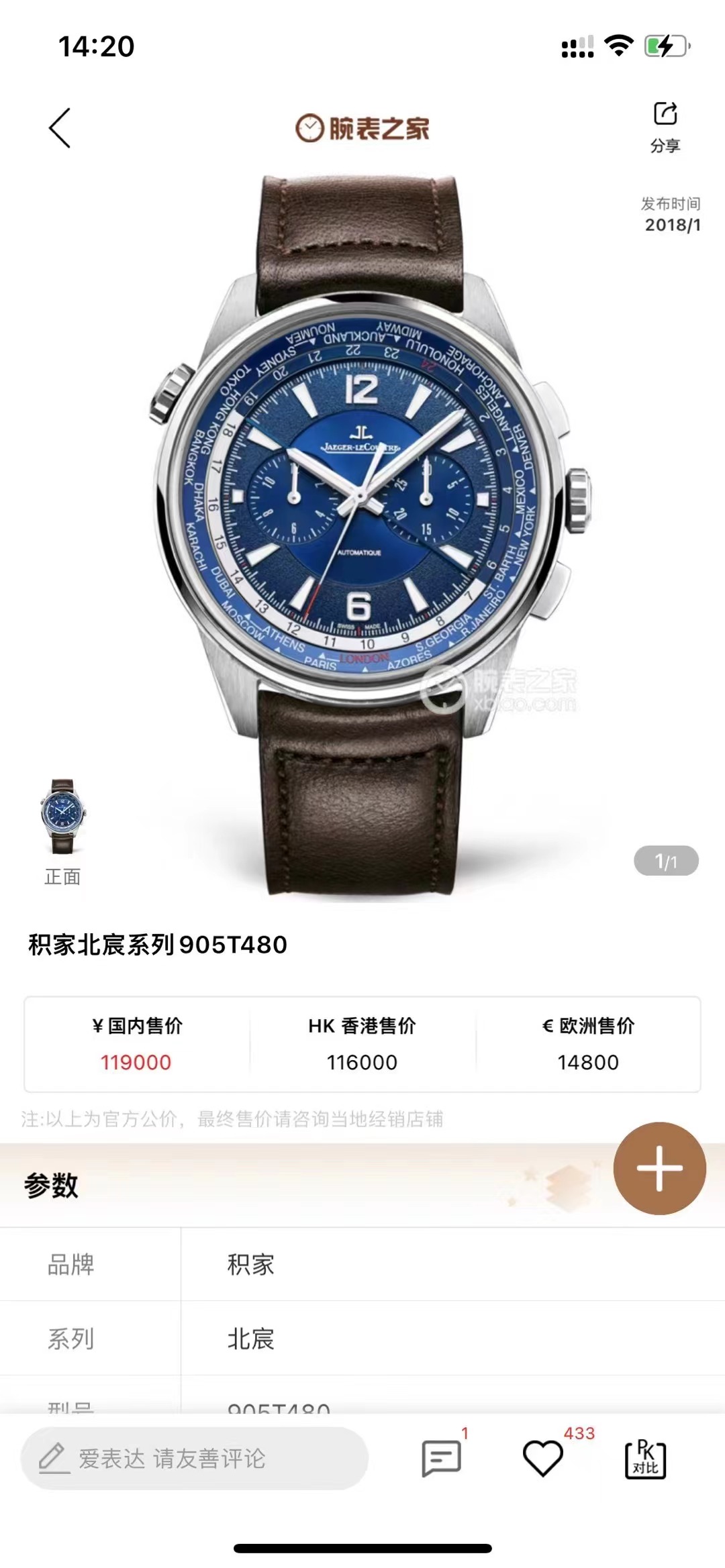Like this watch with the heart icon
Screen dimensions: 725x1568
pos(542,1458)
